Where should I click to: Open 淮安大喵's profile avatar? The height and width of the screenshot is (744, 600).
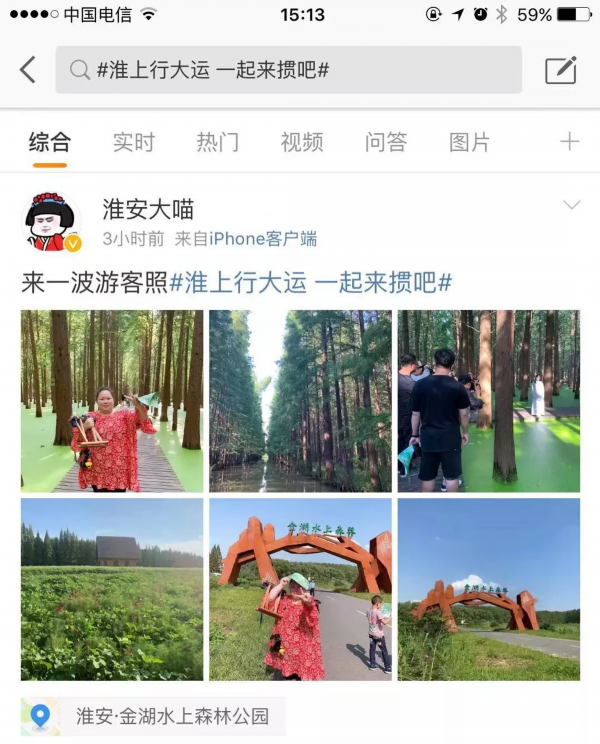[x=52, y=222]
